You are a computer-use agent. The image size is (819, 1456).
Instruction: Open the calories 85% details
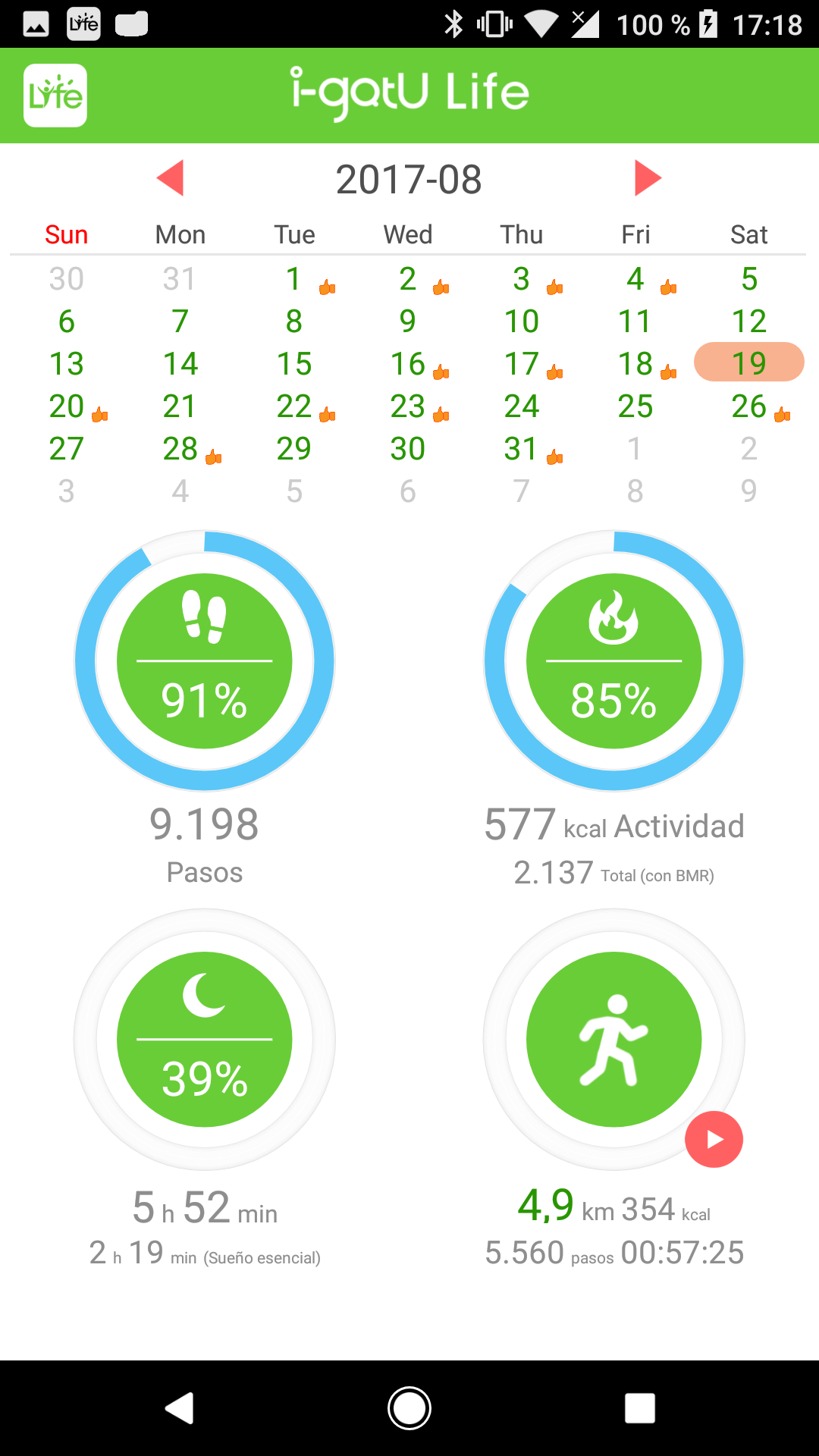[x=614, y=661]
